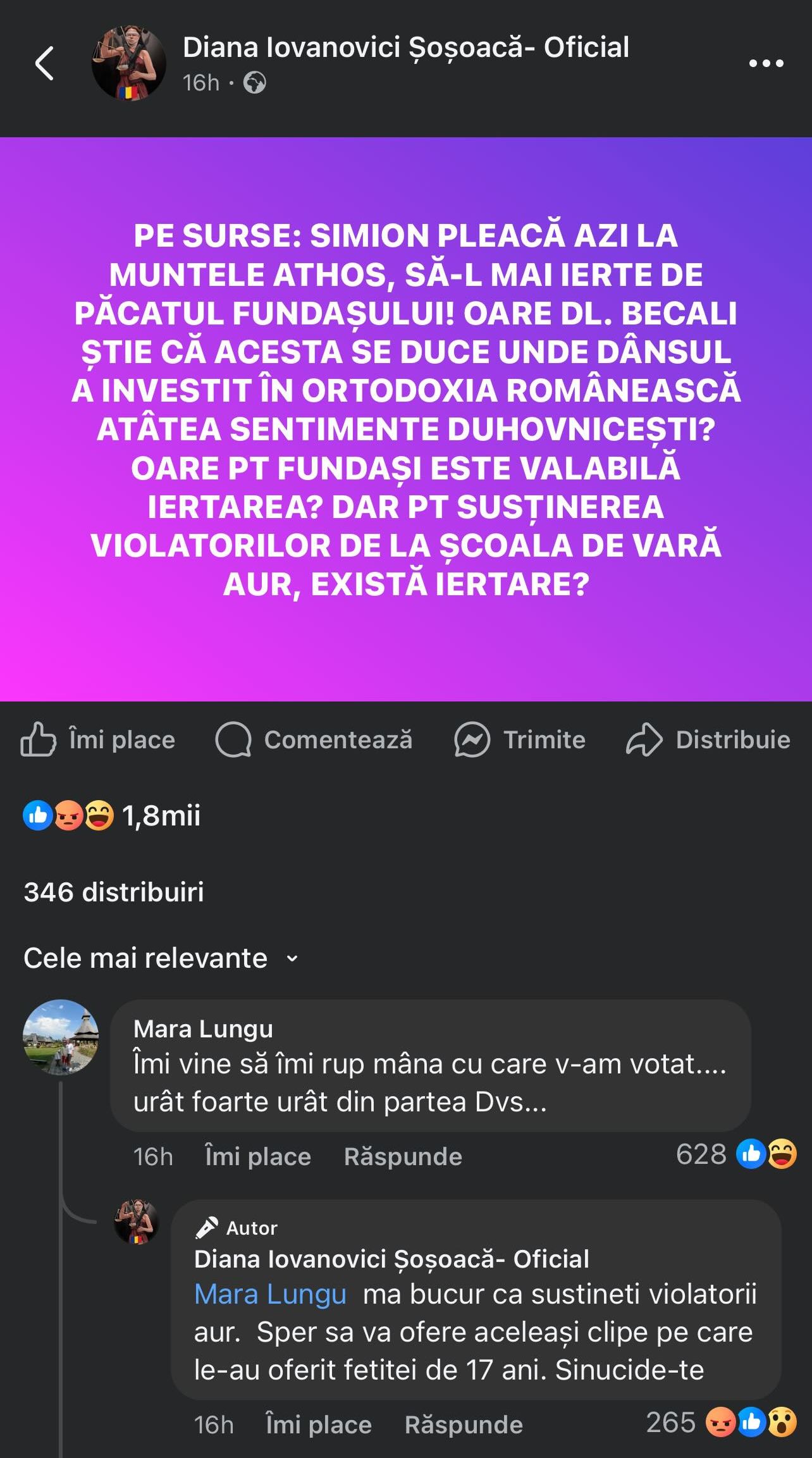
Task: Open the post's three-dot options menu
Action: click(766, 63)
